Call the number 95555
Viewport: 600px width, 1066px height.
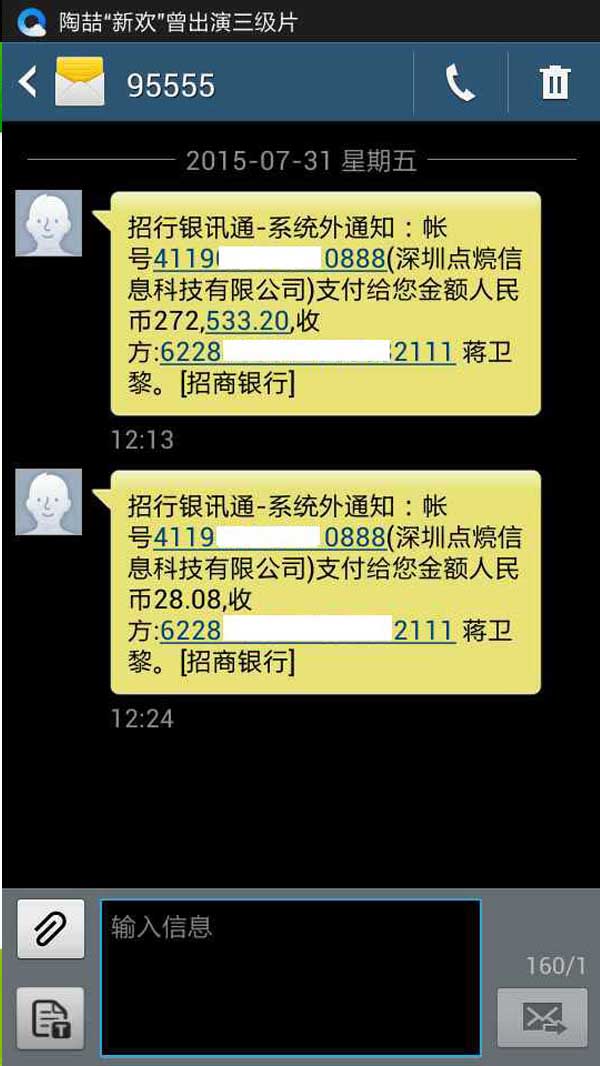point(460,84)
